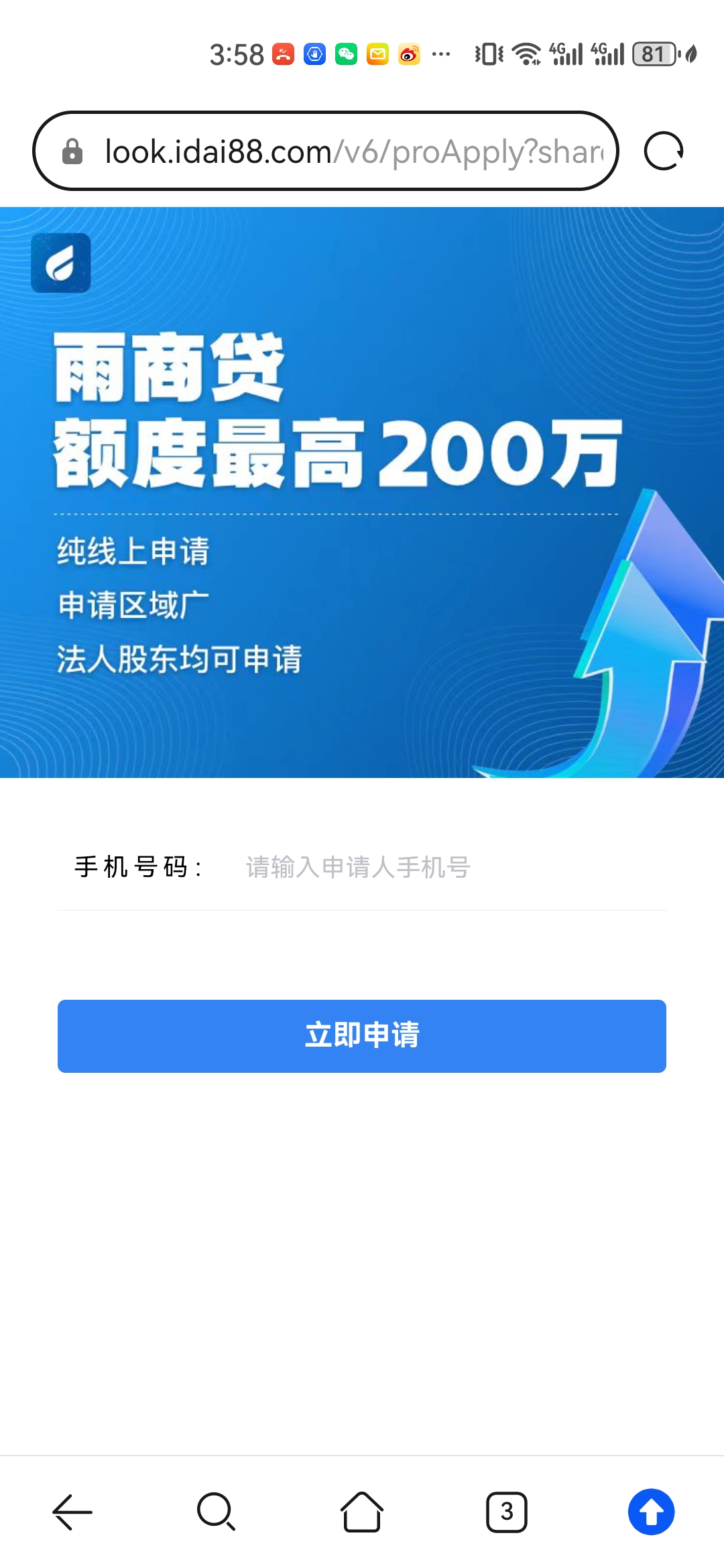724x1568 pixels.
Task: Tap the blue upward arrow button
Action: pos(651,1512)
